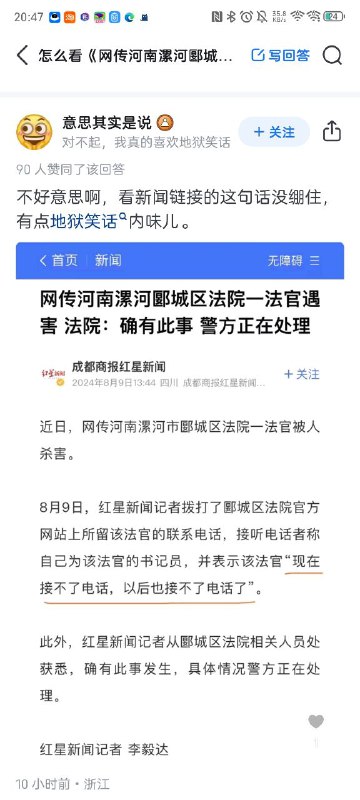360x800 pixels.
Task: Tap 写回答 to write an answer
Action: 280,55
